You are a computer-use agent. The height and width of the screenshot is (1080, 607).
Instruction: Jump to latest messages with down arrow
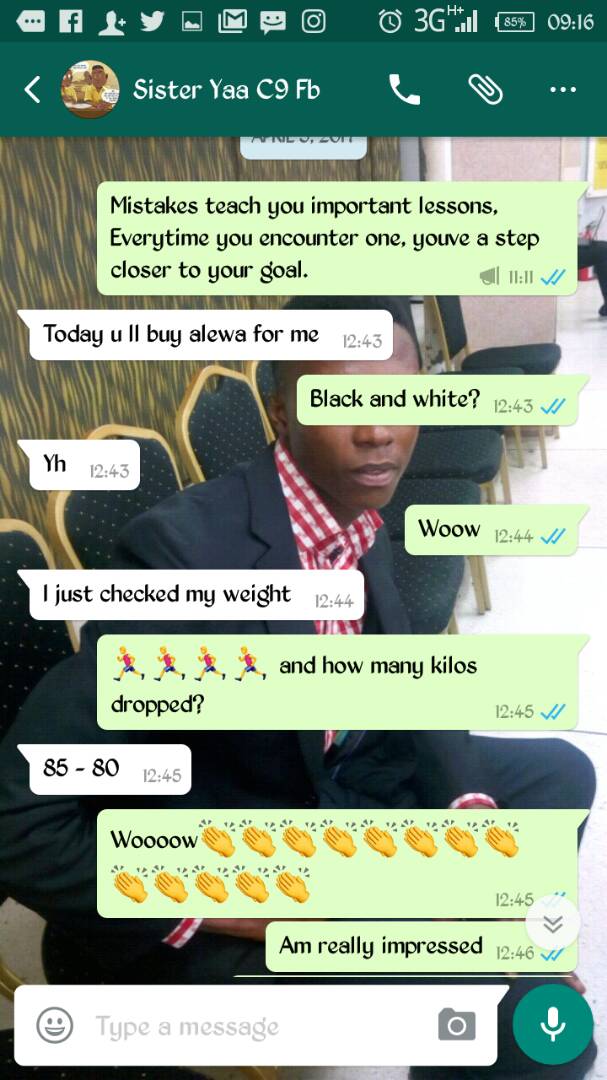(552, 923)
